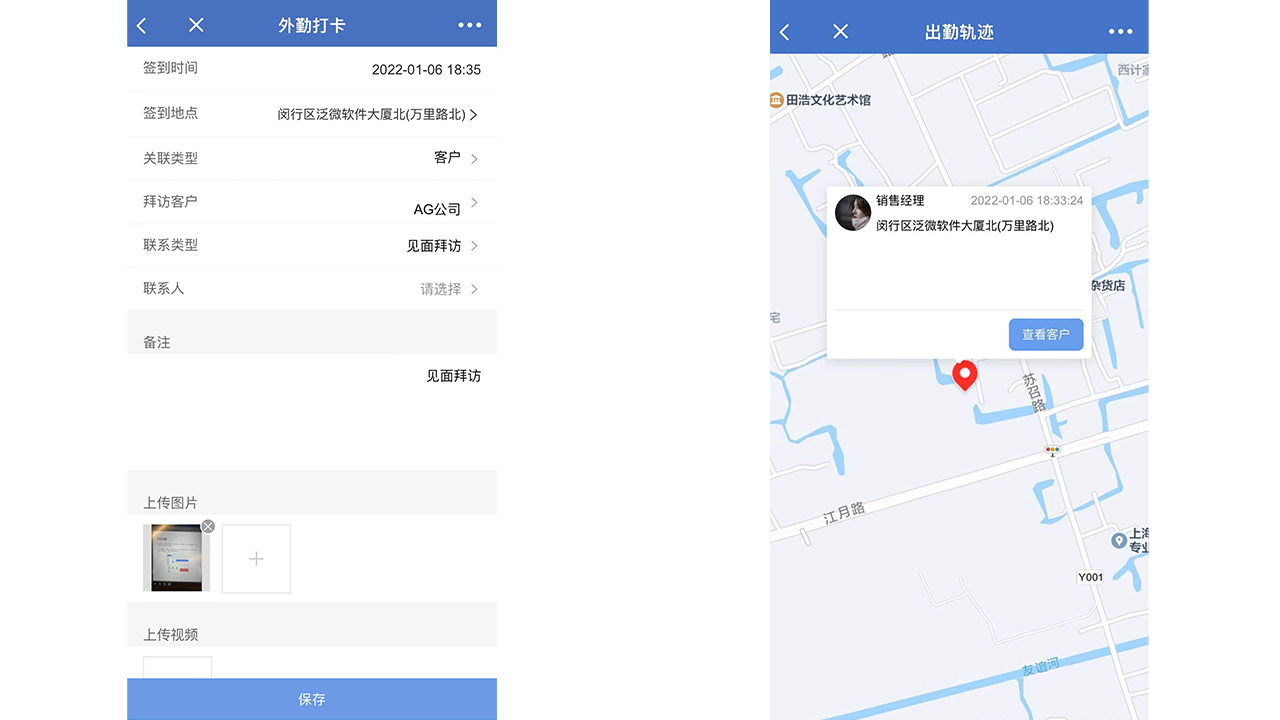Screen dimensions: 1280x720
Task: Open the overflow menu on 外勤打卡
Action: [x=469, y=26]
